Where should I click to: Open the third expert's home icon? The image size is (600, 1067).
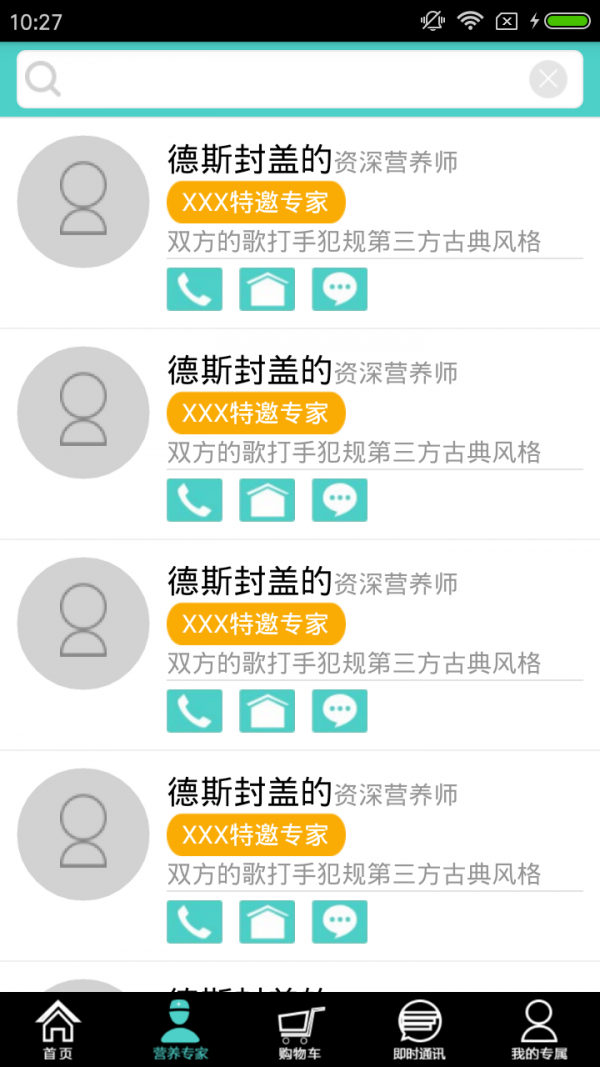point(267,711)
